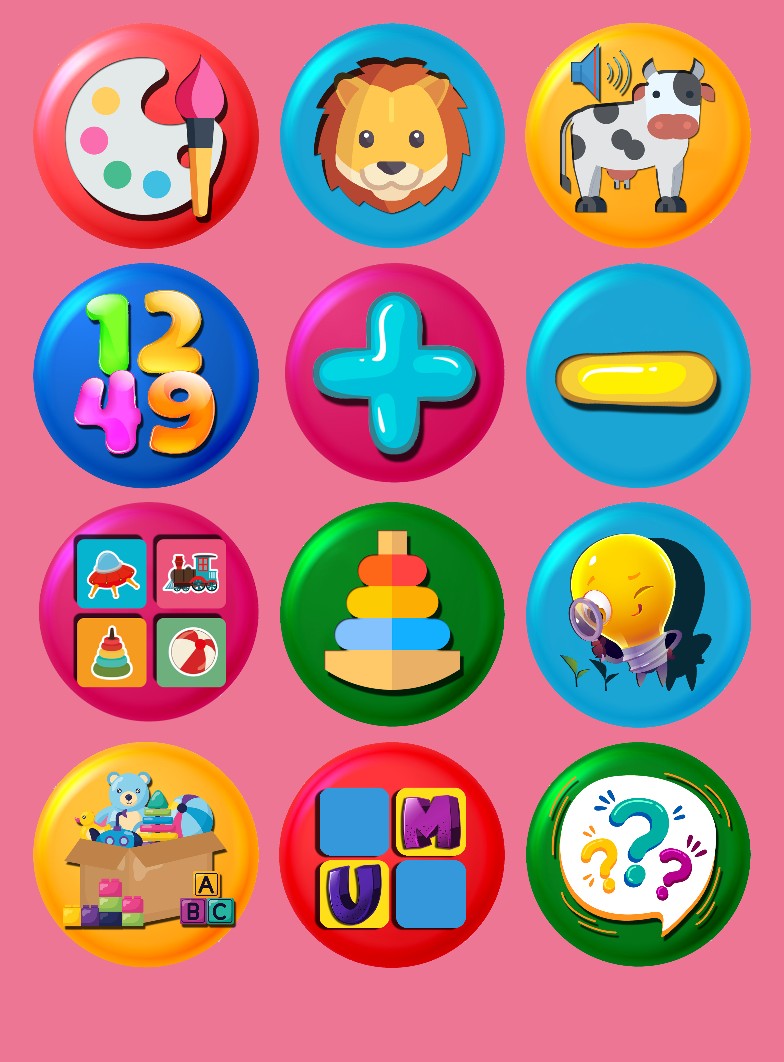The image size is (784, 1062).
Task: Open the subtraction minus sign game
Action: click(638, 375)
